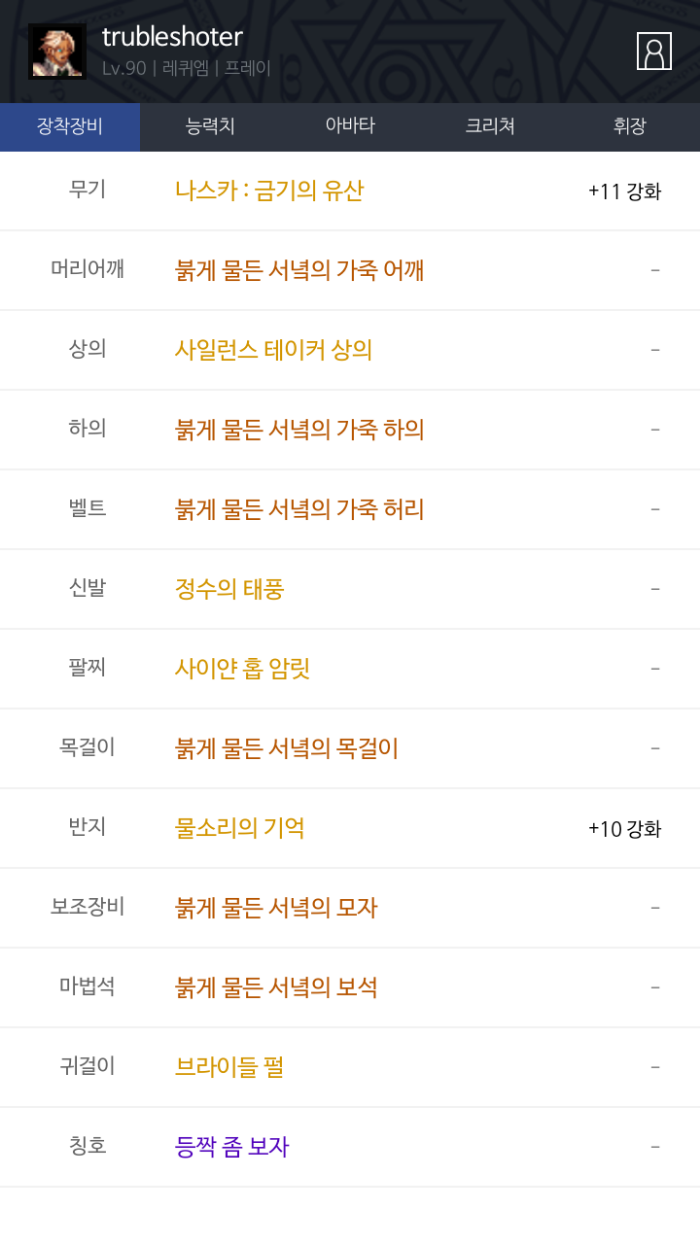View 붉게 물든 서녘의 가죽 하의 details
Viewport: 700px width, 1244px height.
coord(299,430)
